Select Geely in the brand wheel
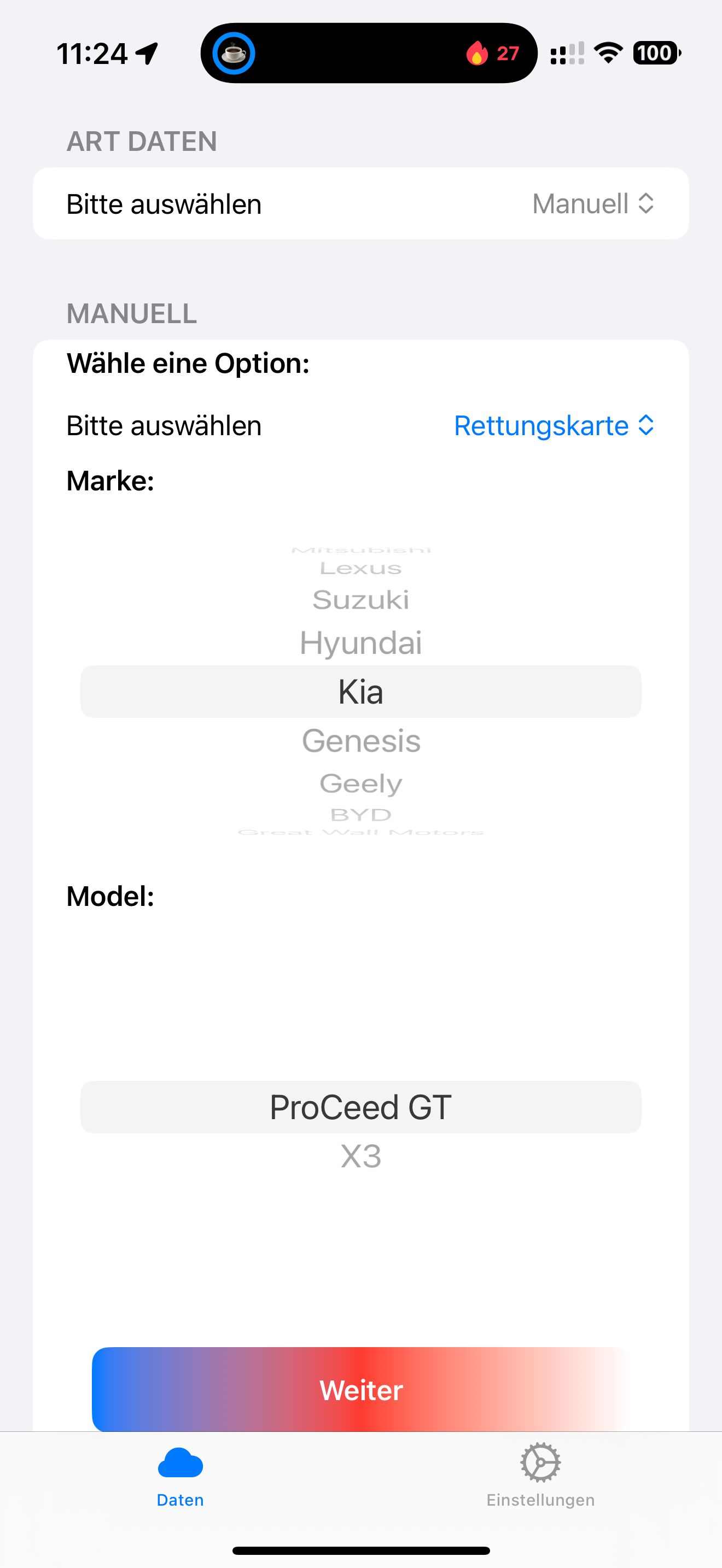The height and width of the screenshot is (1568, 722). point(361,783)
